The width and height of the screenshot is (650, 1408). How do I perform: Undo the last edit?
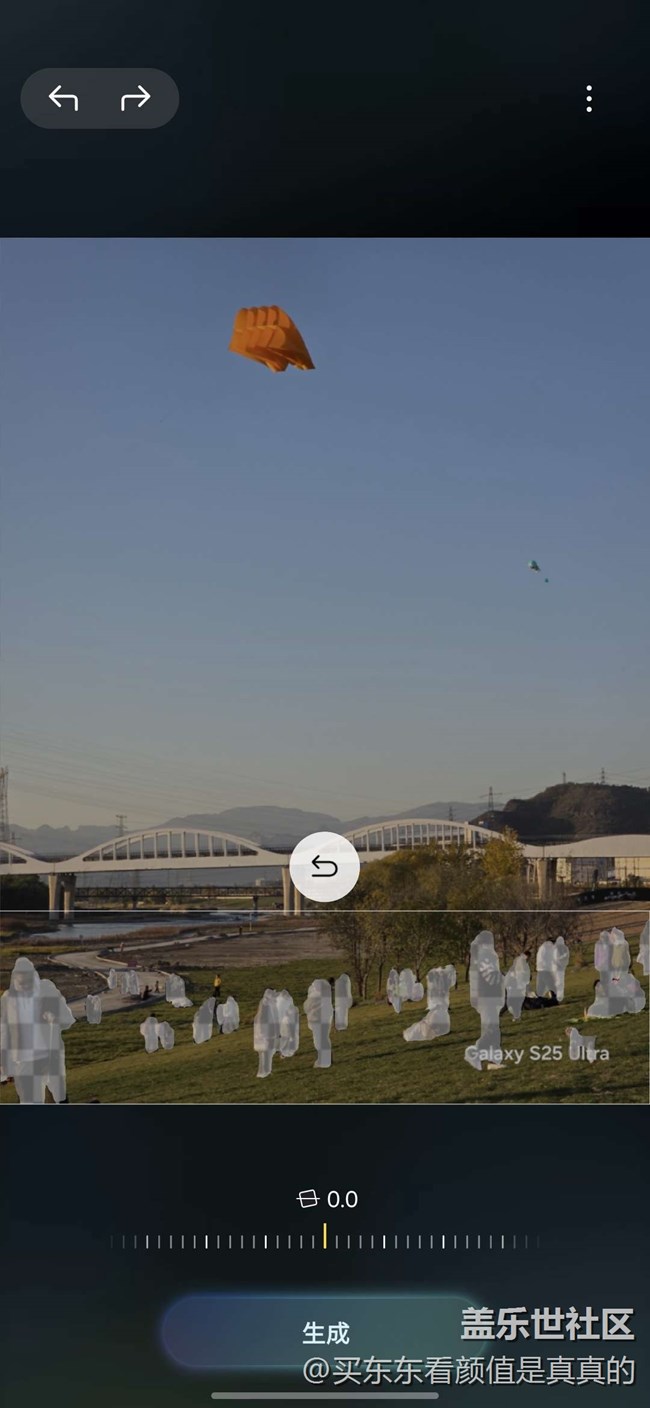[63, 98]
